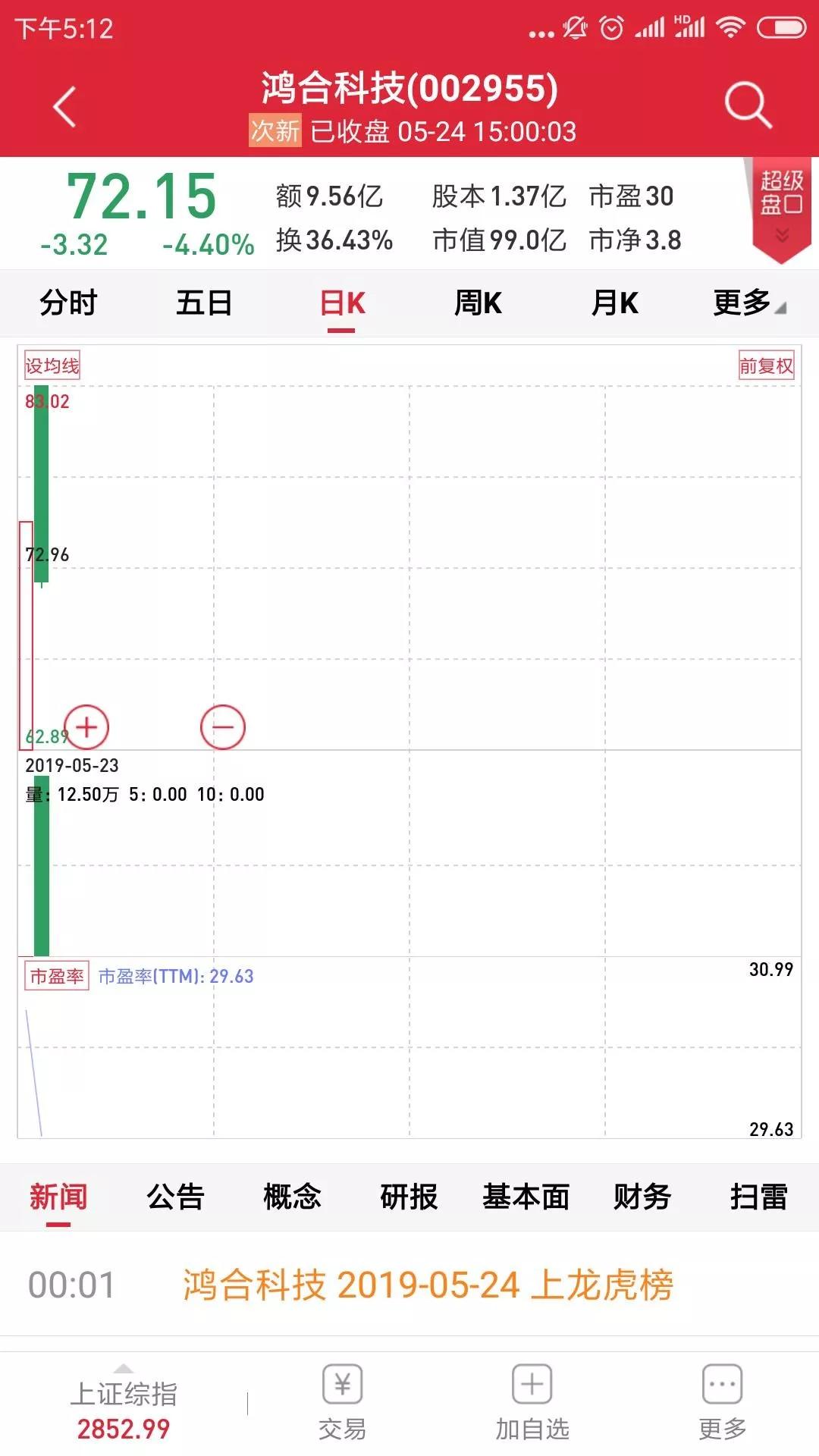This screenshot has height=1456, width=819.
Task: Go back using the top-left arrow
Action: pos(65,106)
